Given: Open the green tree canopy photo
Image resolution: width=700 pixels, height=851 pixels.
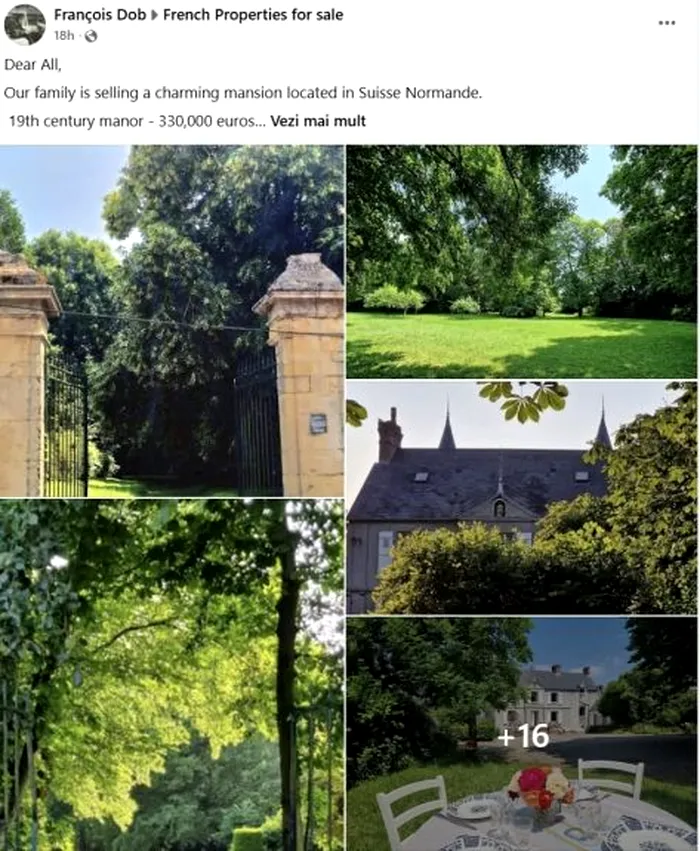Looking at the screenshot, I should coord(172,675).
